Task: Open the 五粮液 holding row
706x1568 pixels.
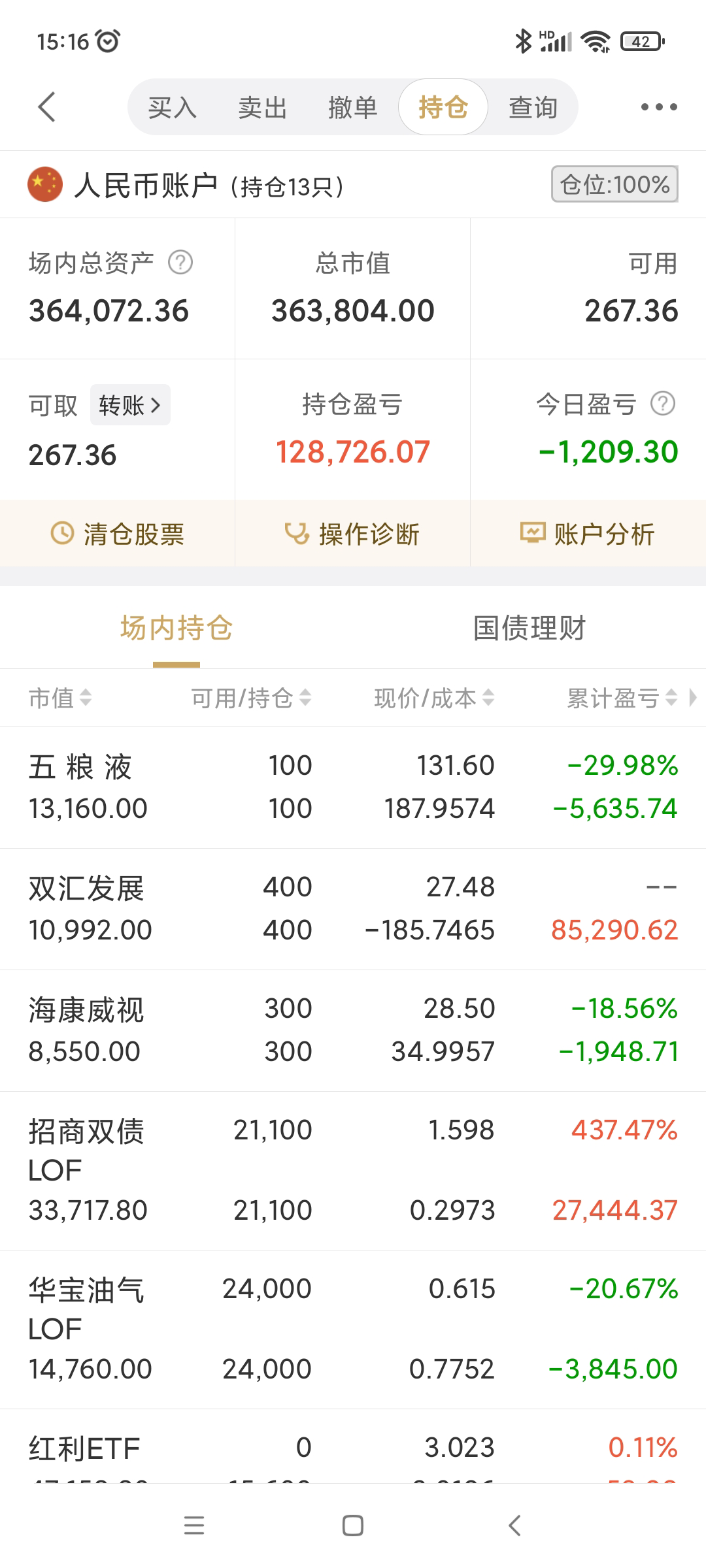Action: (x=353, y=787)
